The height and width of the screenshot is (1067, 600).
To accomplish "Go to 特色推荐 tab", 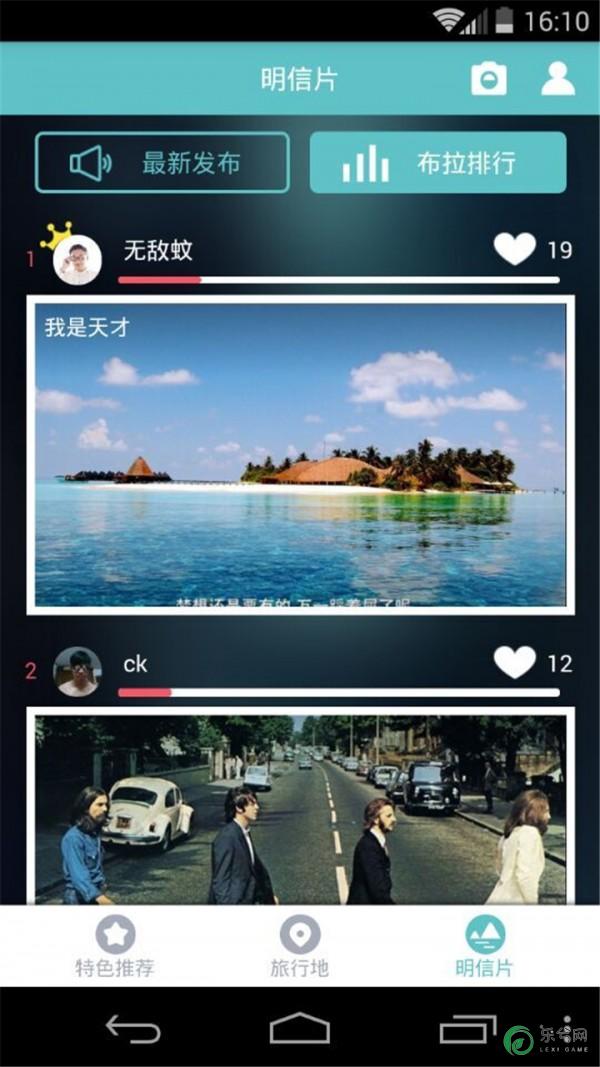I will tap(115, 947).
